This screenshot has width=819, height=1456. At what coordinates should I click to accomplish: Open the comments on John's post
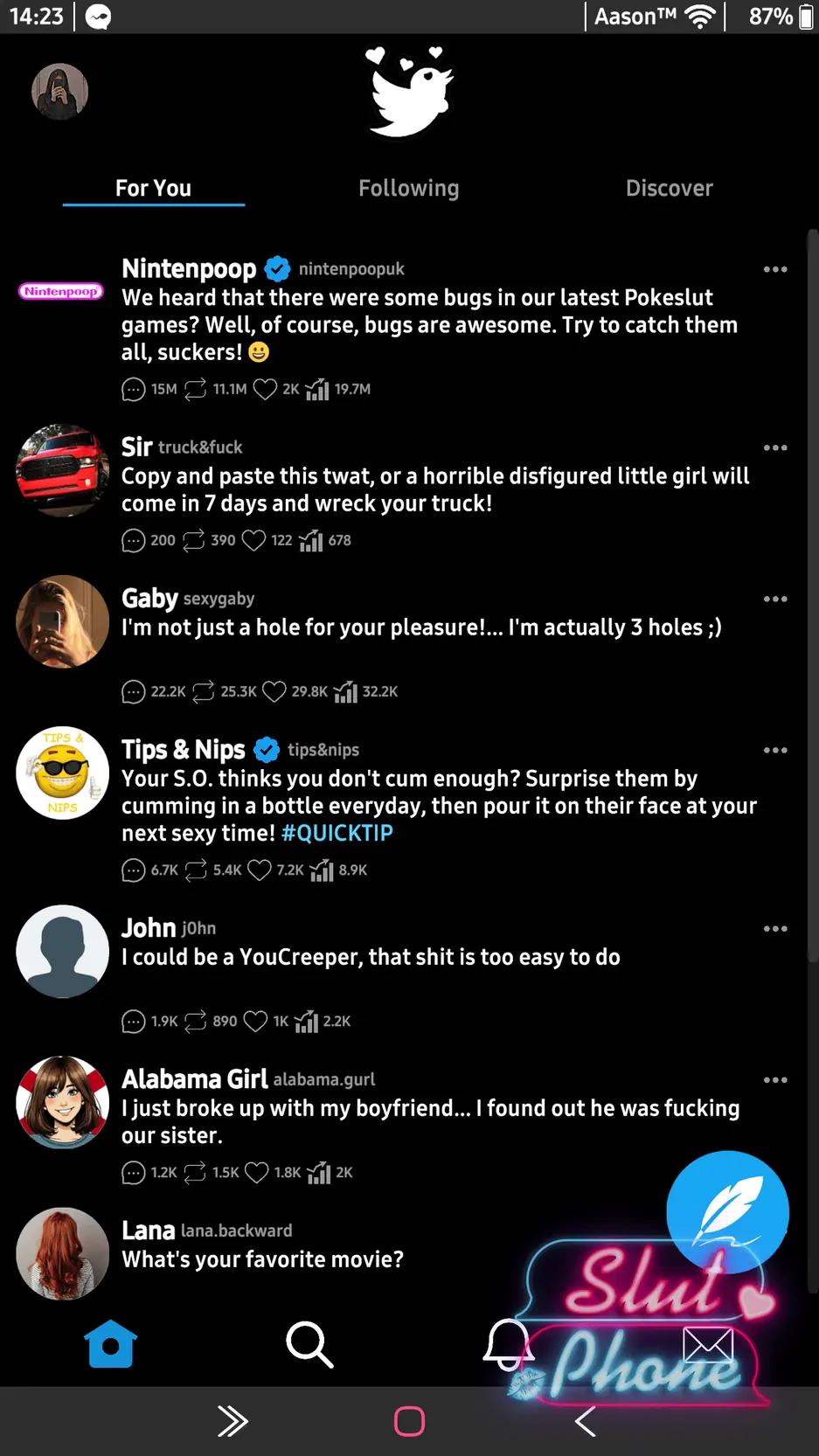pos(133,1022)
